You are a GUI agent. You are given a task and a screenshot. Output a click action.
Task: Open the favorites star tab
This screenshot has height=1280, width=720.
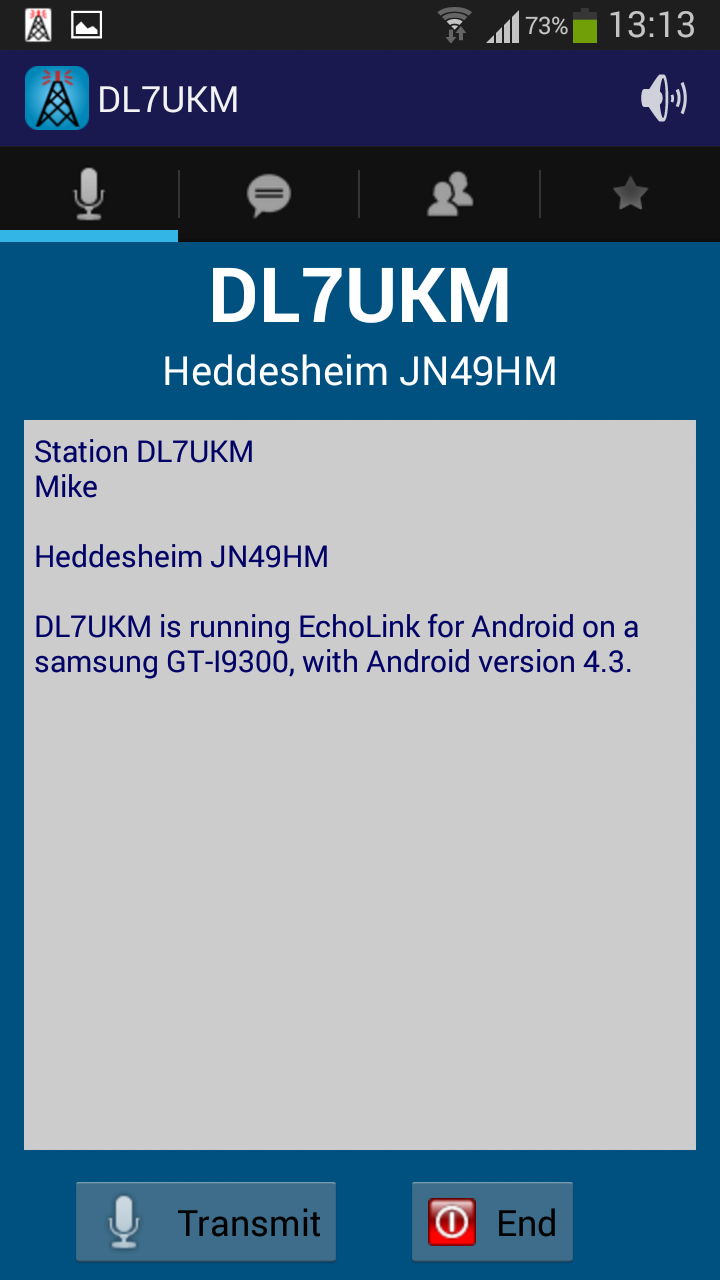click(x=630, y=194)
